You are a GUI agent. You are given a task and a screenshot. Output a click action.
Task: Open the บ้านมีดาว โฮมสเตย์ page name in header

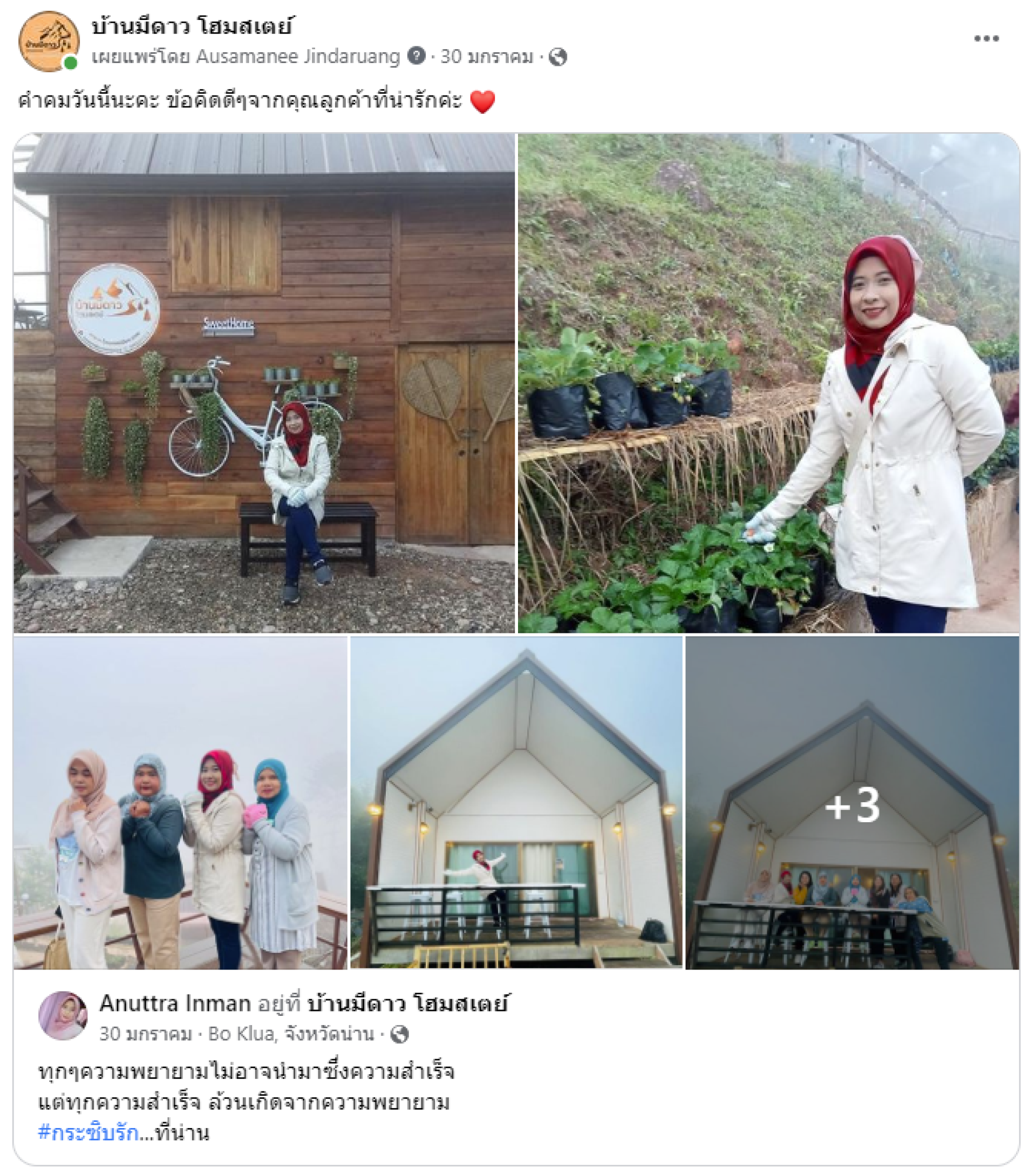pos(193,26)
